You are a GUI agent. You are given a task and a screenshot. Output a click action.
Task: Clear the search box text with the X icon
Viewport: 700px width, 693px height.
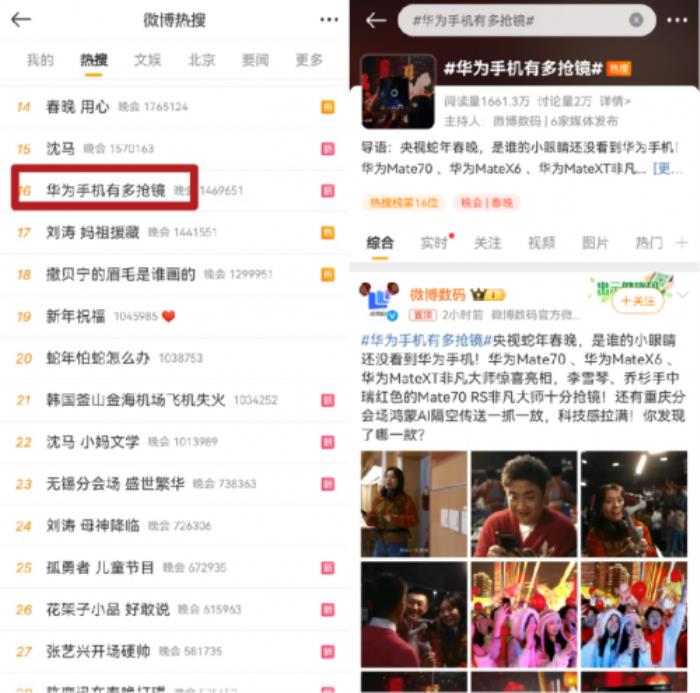(636, 20)
